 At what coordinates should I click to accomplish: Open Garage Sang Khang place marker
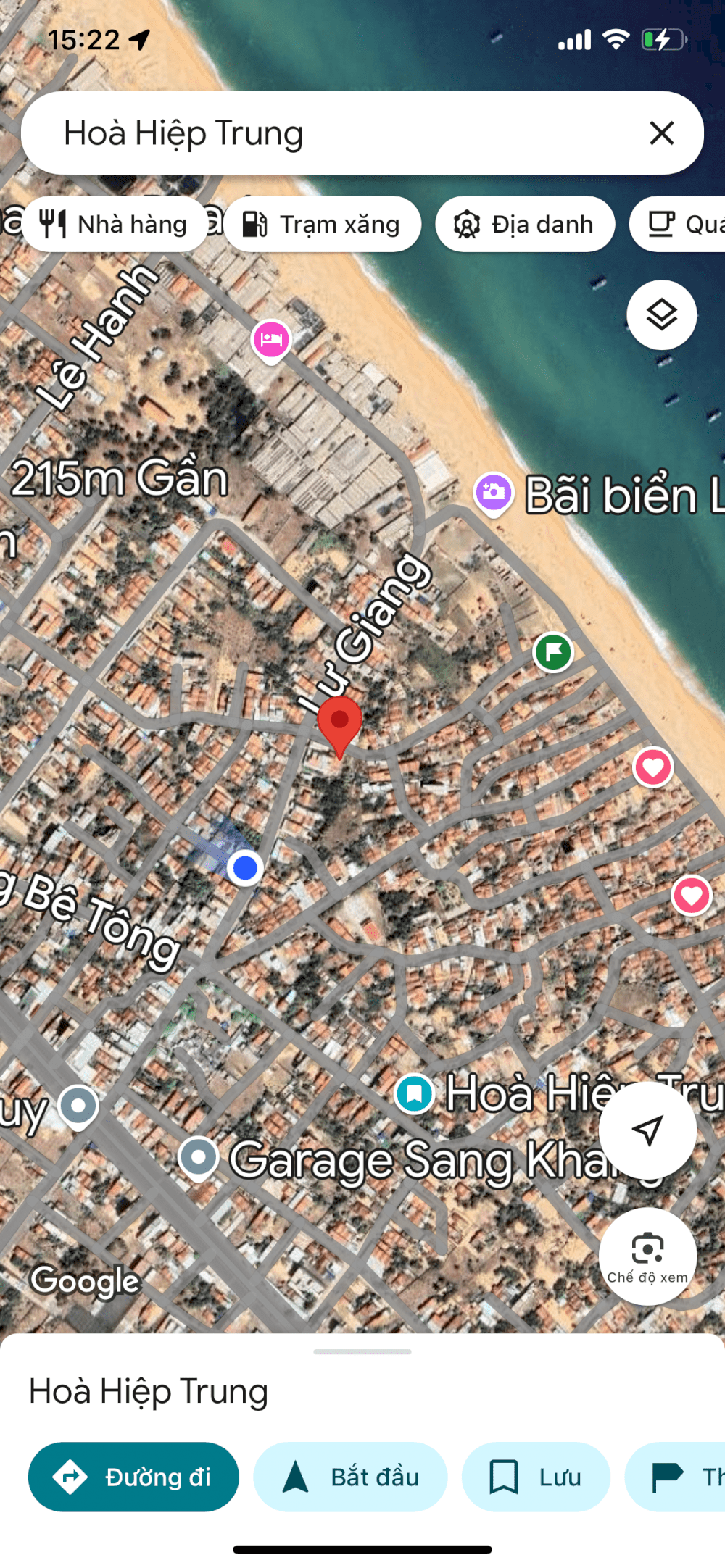tap(199, 1159)
